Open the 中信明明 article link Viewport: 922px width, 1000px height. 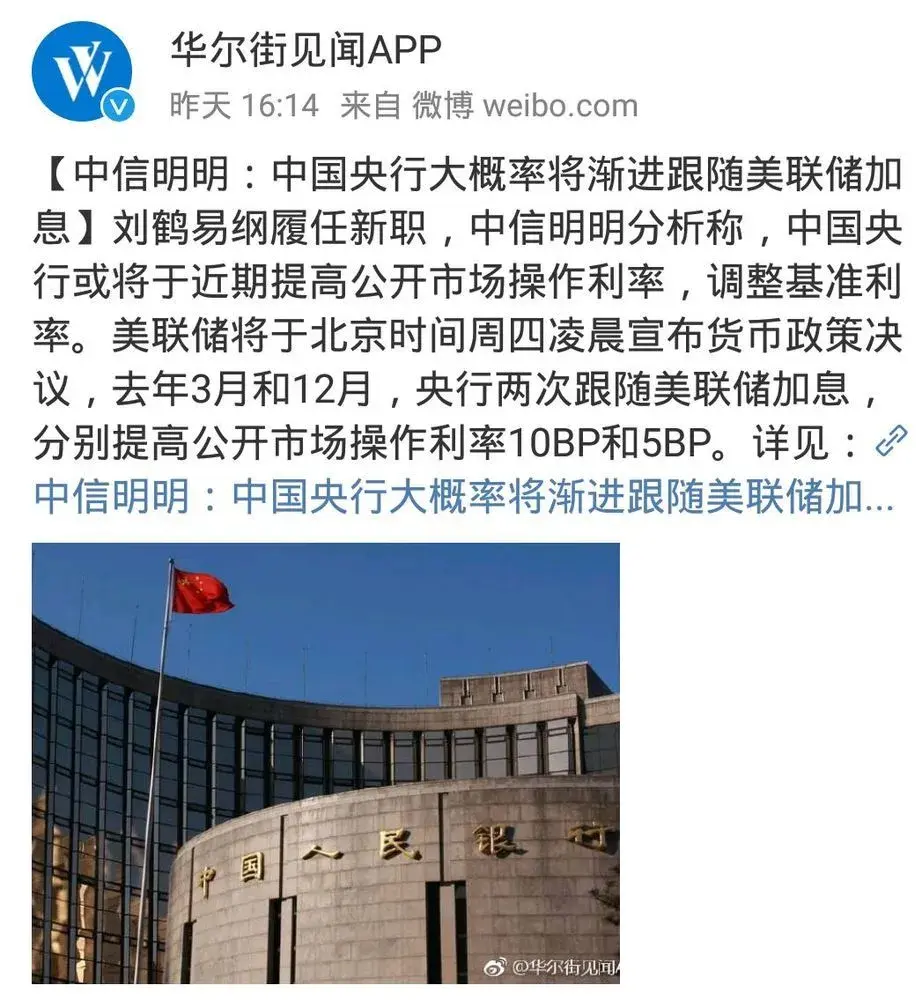pyautogui.click(x=463, y=495)
